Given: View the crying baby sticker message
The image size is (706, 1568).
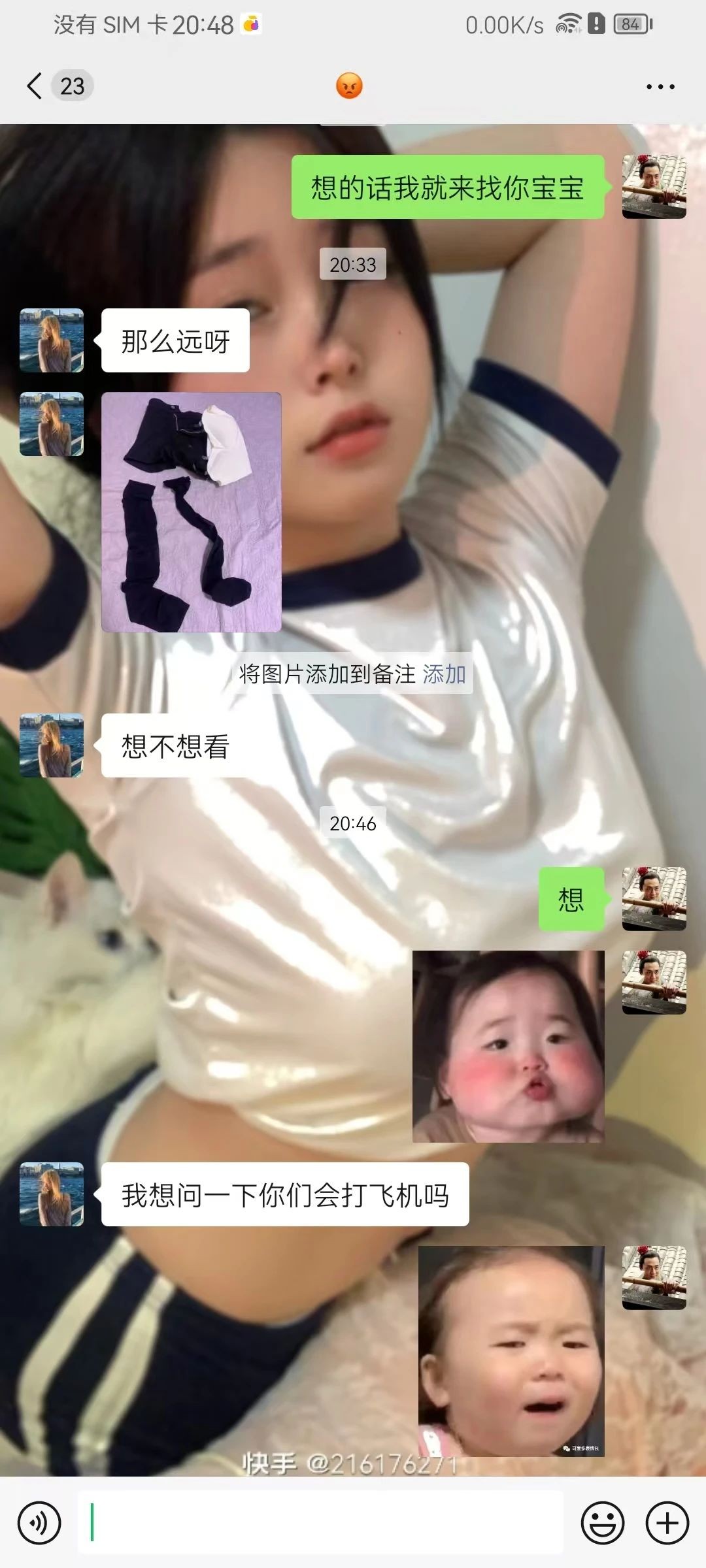Looking at the screenshot, I should [x=511, y=1350].
